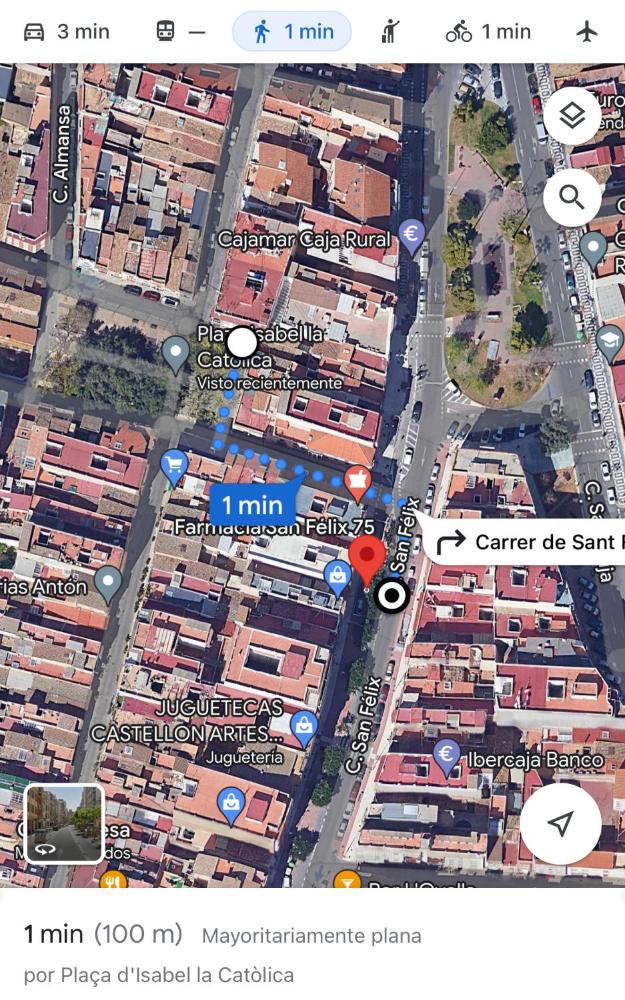Select the public transit mode
Screen dimensions: 625x1000
point(181,31)
